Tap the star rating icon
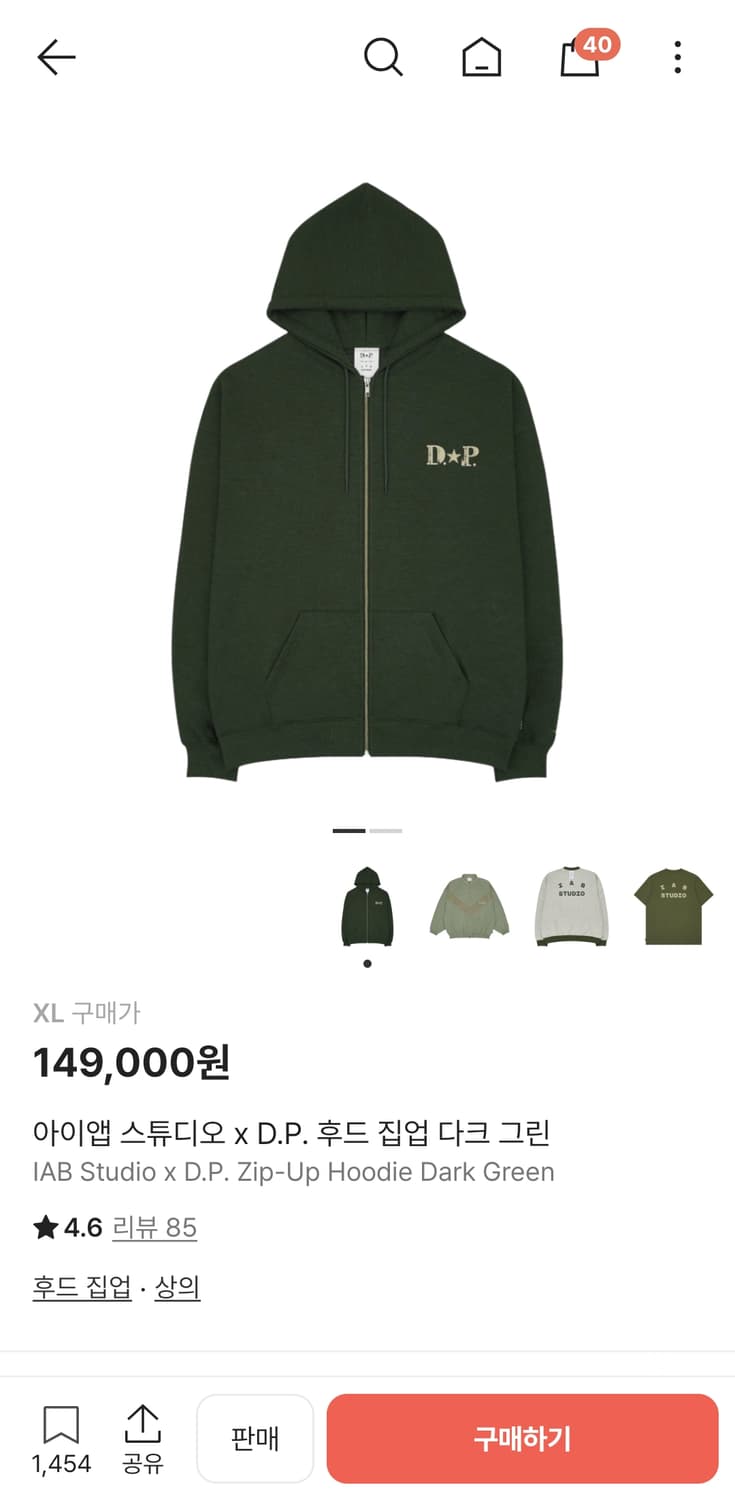This screenshot has width=735, height=1500. coord(43,1227)
